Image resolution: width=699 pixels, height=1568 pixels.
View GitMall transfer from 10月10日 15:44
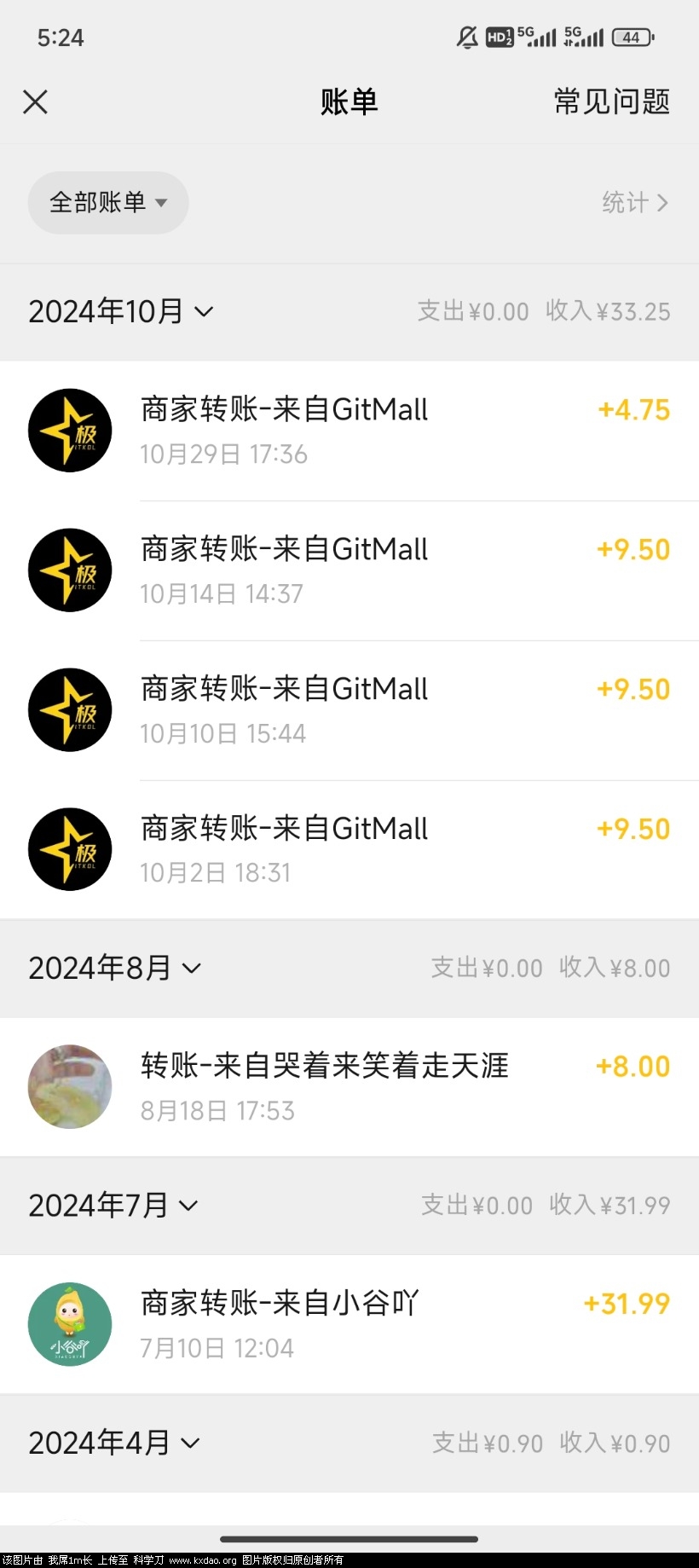coord(349,710)
